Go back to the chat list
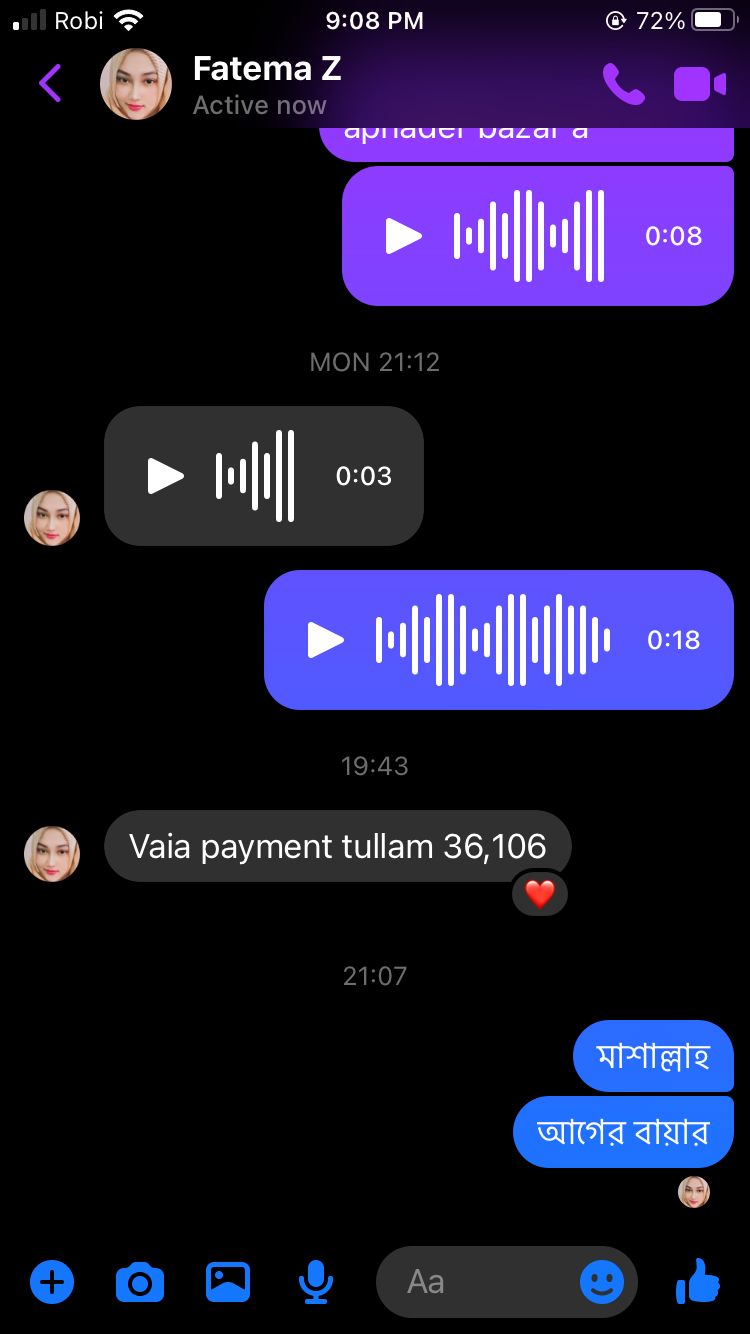This screenshot has height=1334, width=750. pos(50,84)
